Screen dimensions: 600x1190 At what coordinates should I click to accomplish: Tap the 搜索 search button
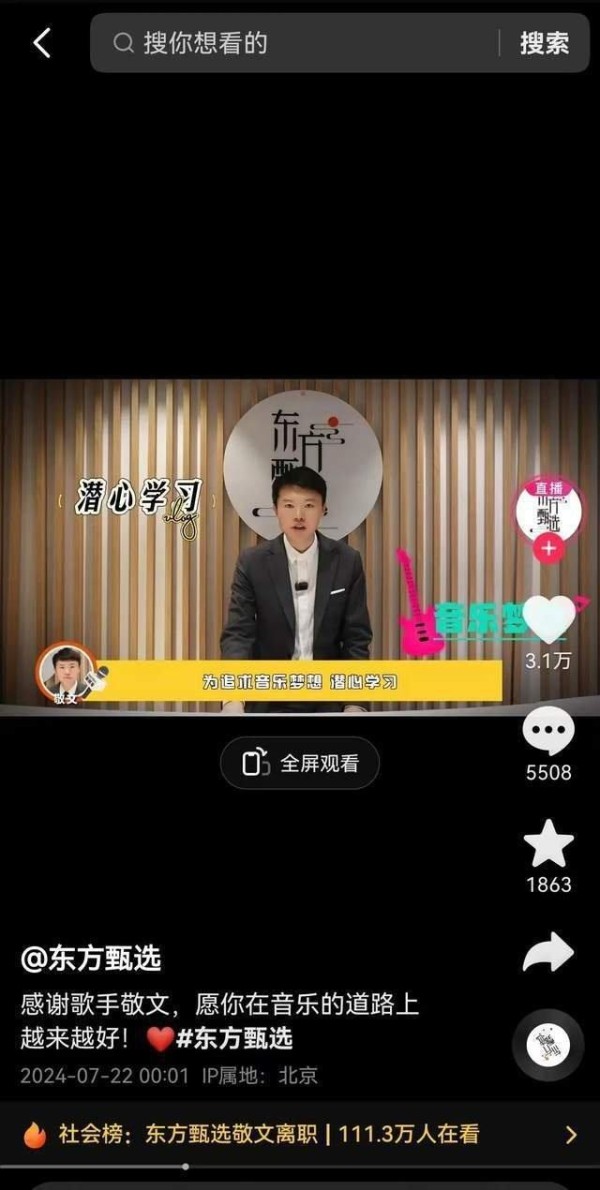pyautogui.click(x=544, y=43)
